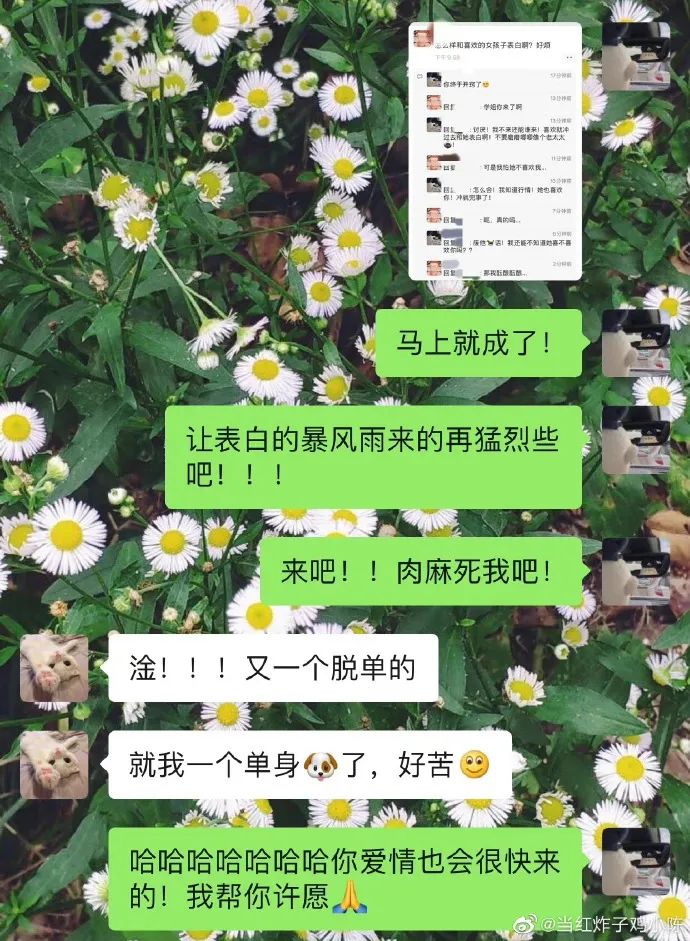Tap the avatar beside '马上就成了!' message
The image size is (690, 941).
pyautogui.click(x=635, y=343)
